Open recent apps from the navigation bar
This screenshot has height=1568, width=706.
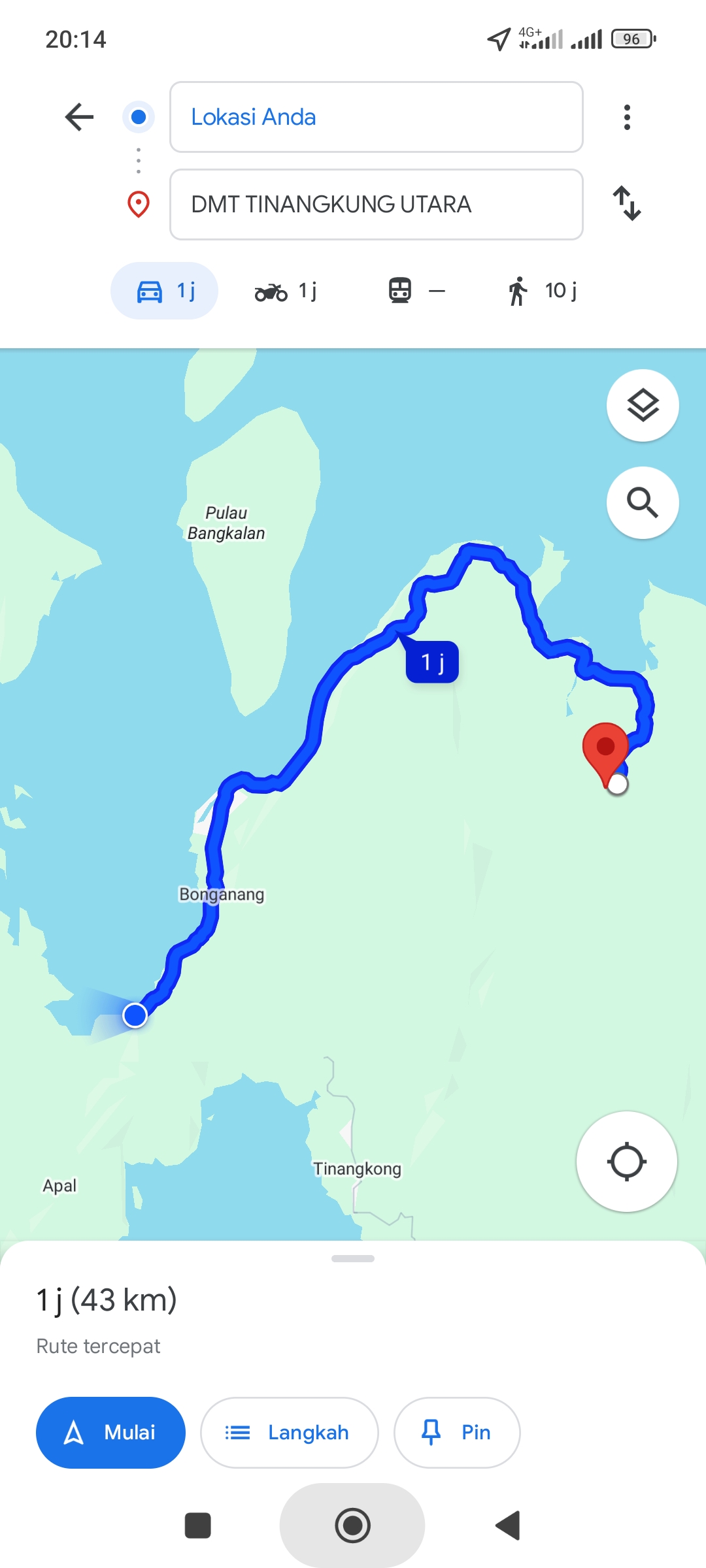pos(198,1526)
